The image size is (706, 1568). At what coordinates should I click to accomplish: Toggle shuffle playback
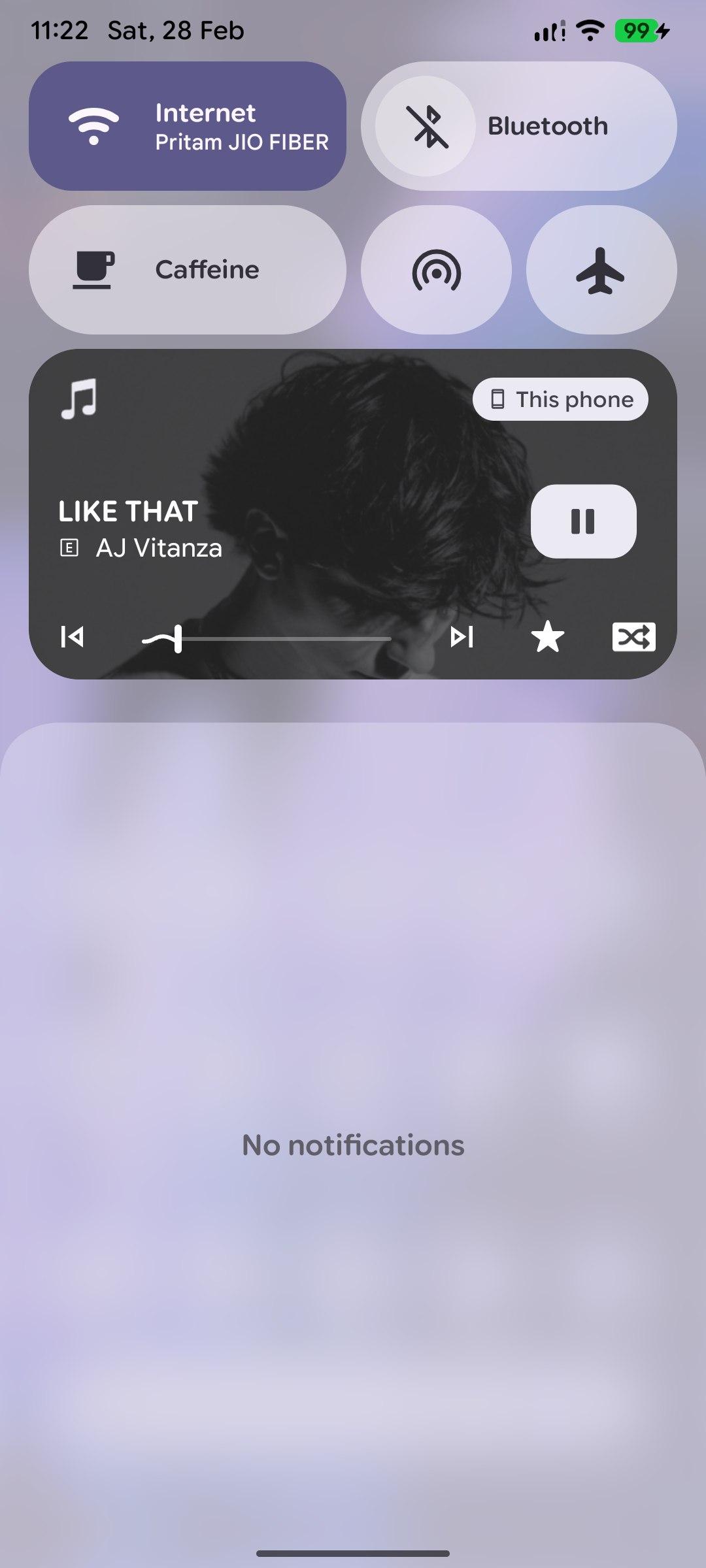(x=633, y=636)
